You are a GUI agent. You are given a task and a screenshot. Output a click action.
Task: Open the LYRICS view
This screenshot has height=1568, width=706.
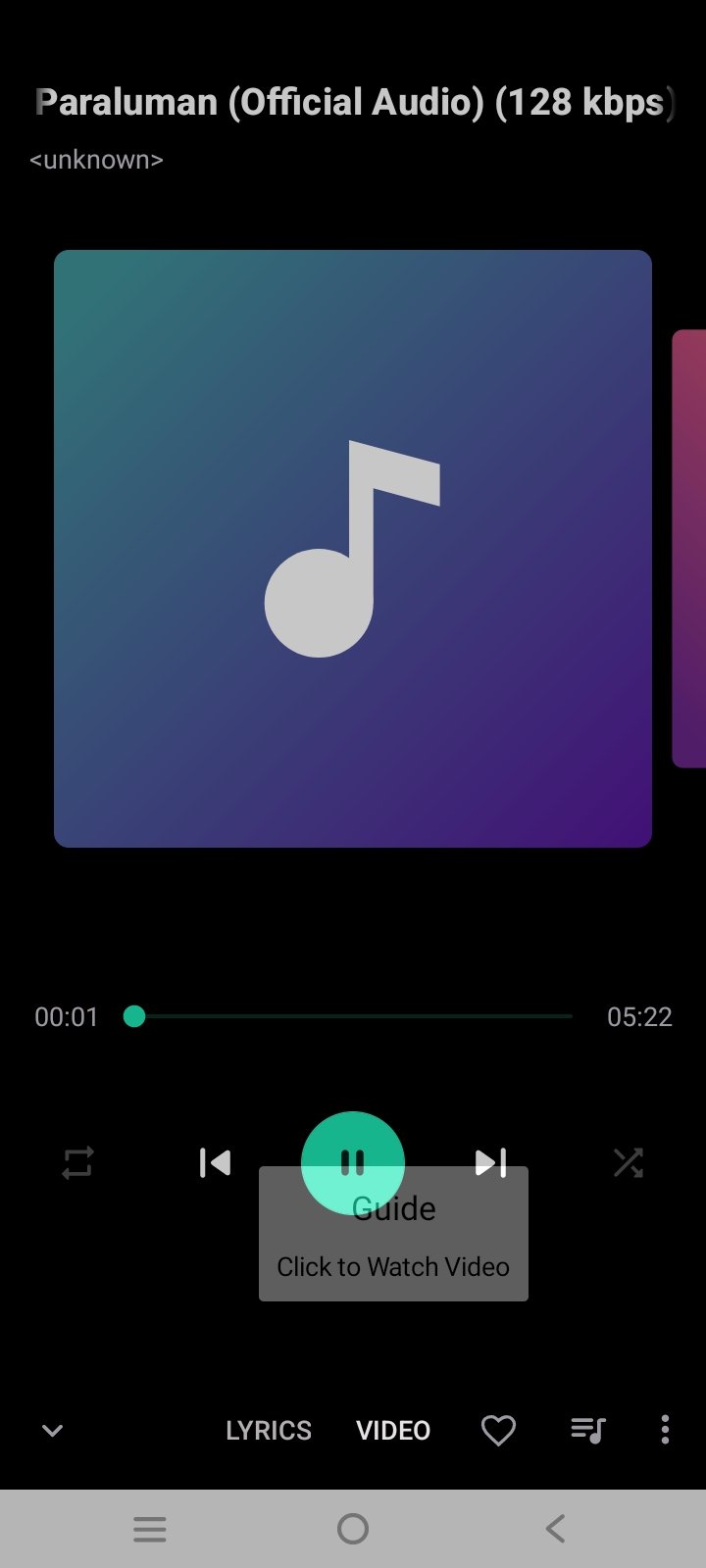coord(269,1431)
